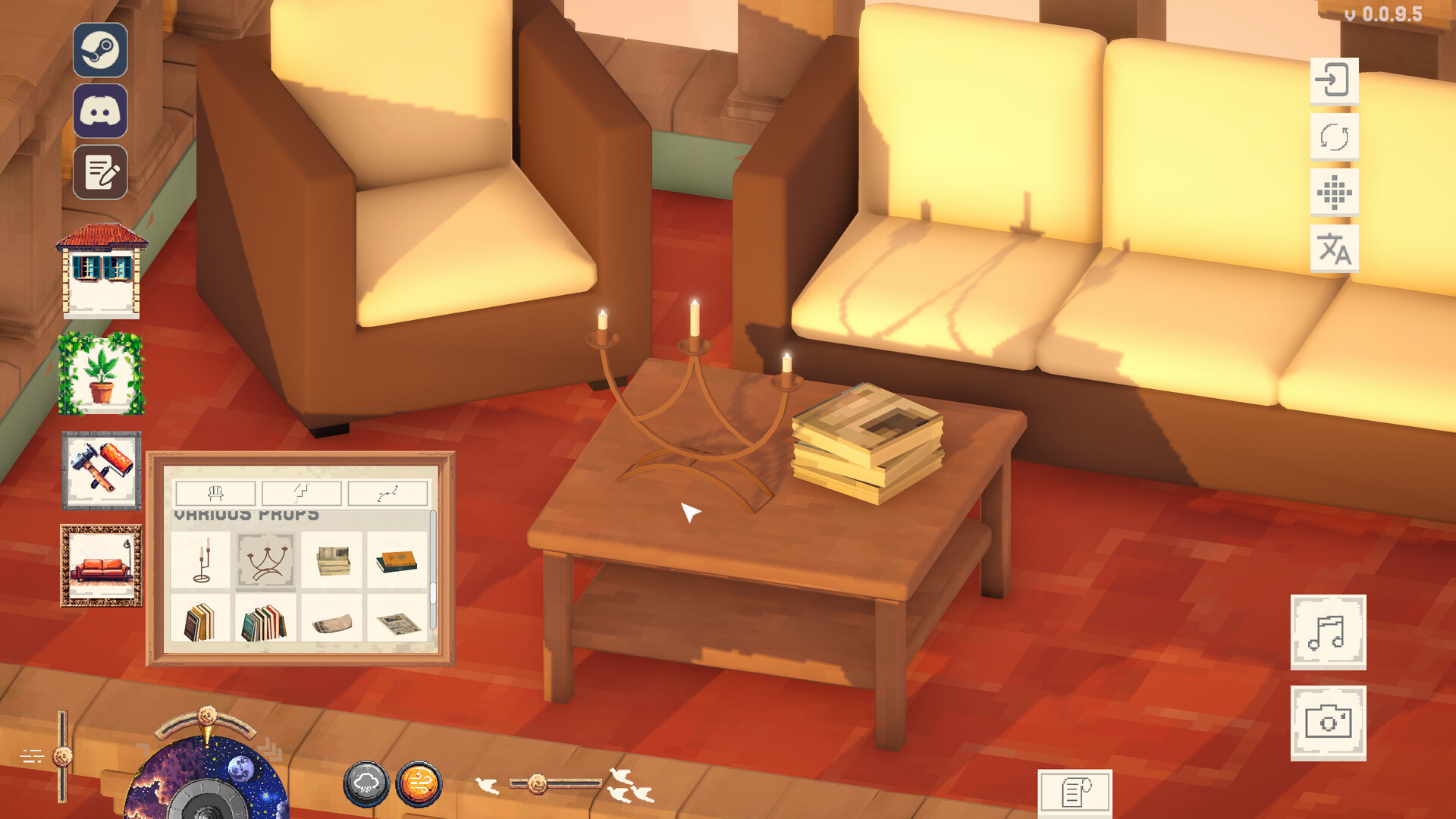1456x819 pixels.
Task: Open the Discord link icon
Action: tap(100, 111)
